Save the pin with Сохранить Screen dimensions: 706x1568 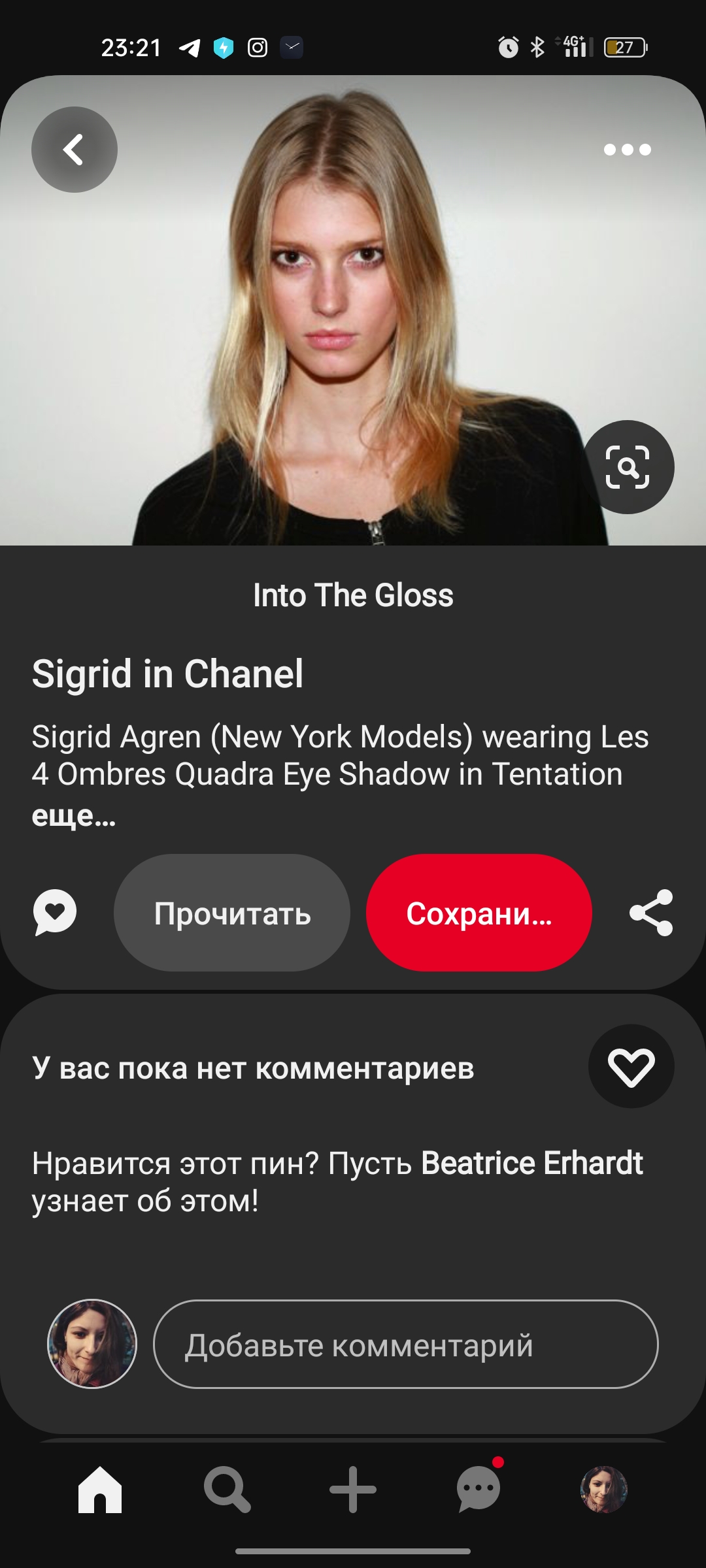tap(479, 913)
